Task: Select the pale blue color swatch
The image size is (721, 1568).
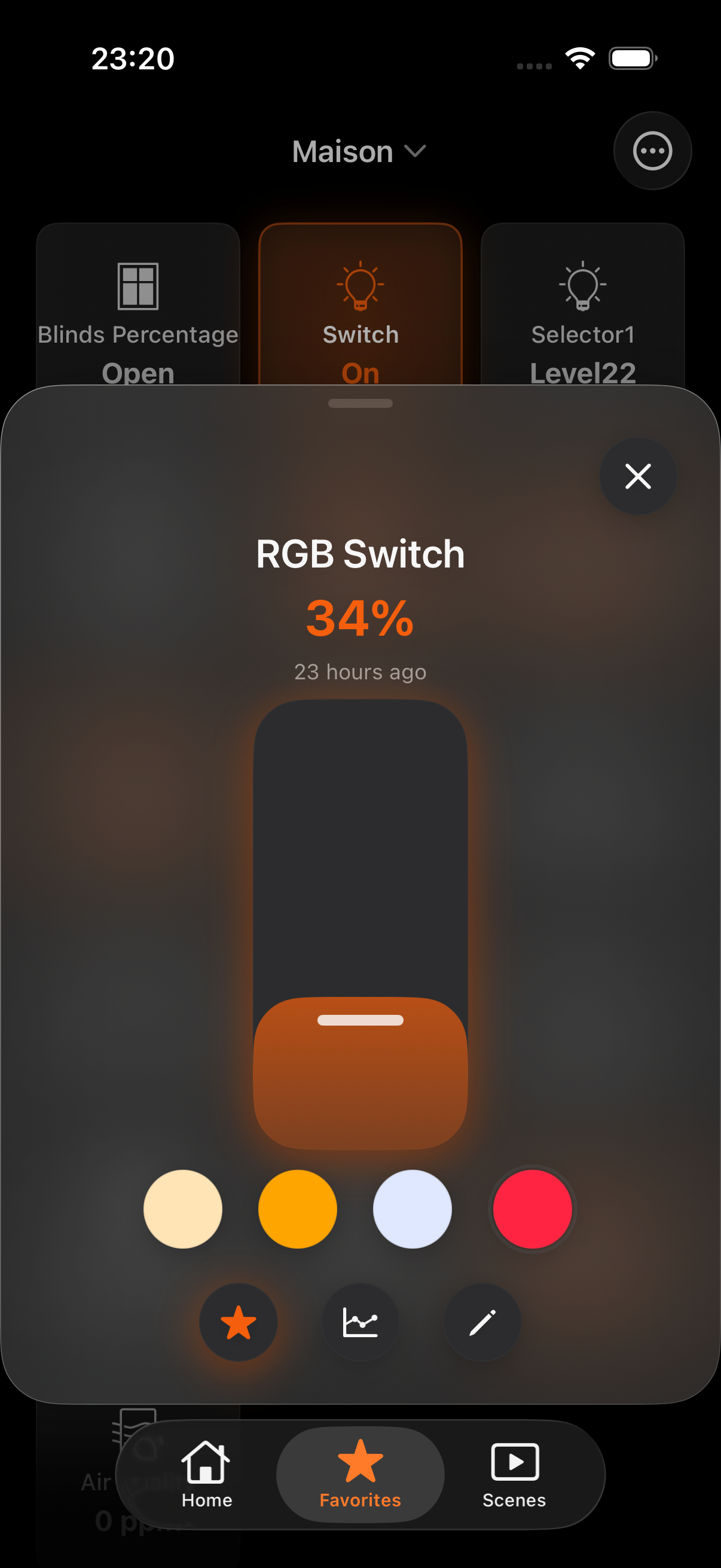Action: [412, 1208]
